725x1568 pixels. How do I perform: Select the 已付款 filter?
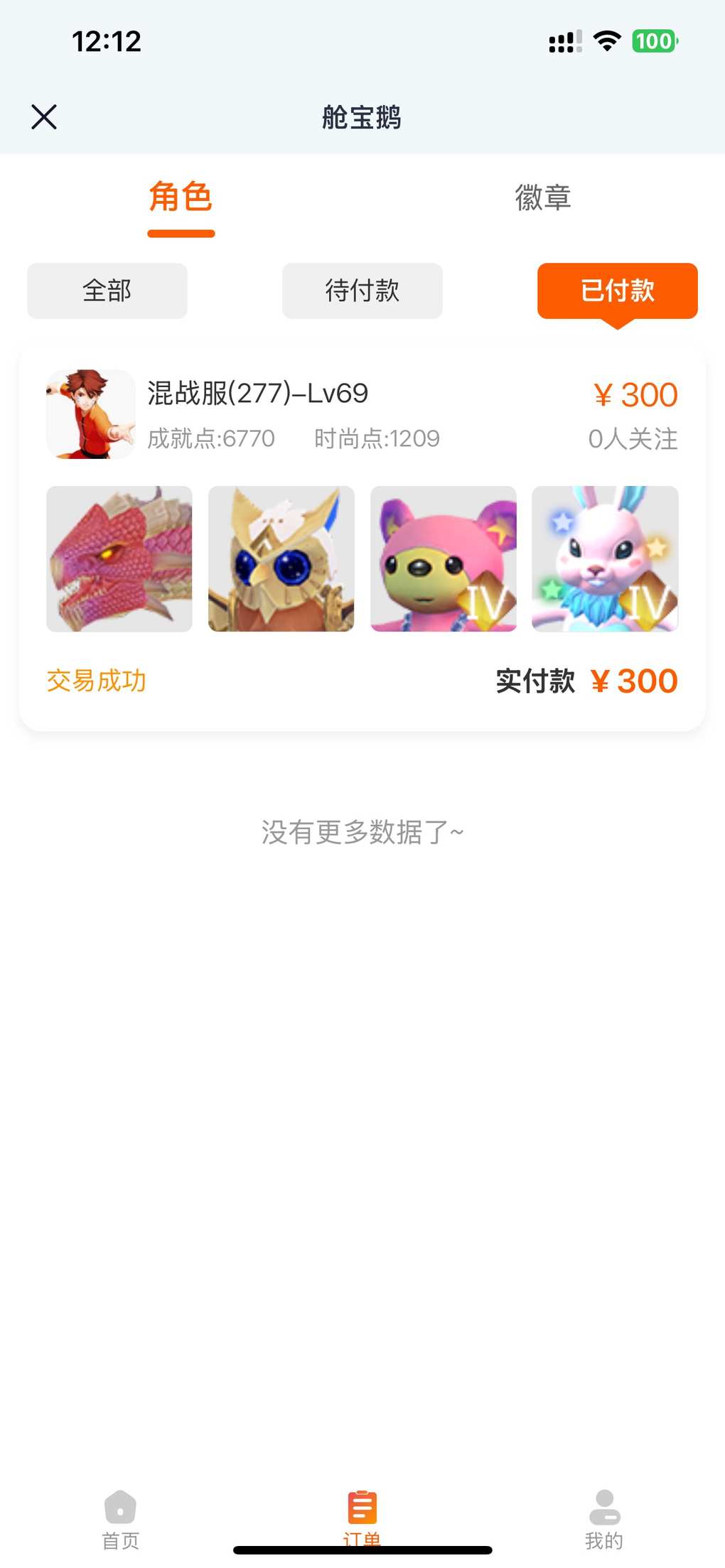click(618, 291)
